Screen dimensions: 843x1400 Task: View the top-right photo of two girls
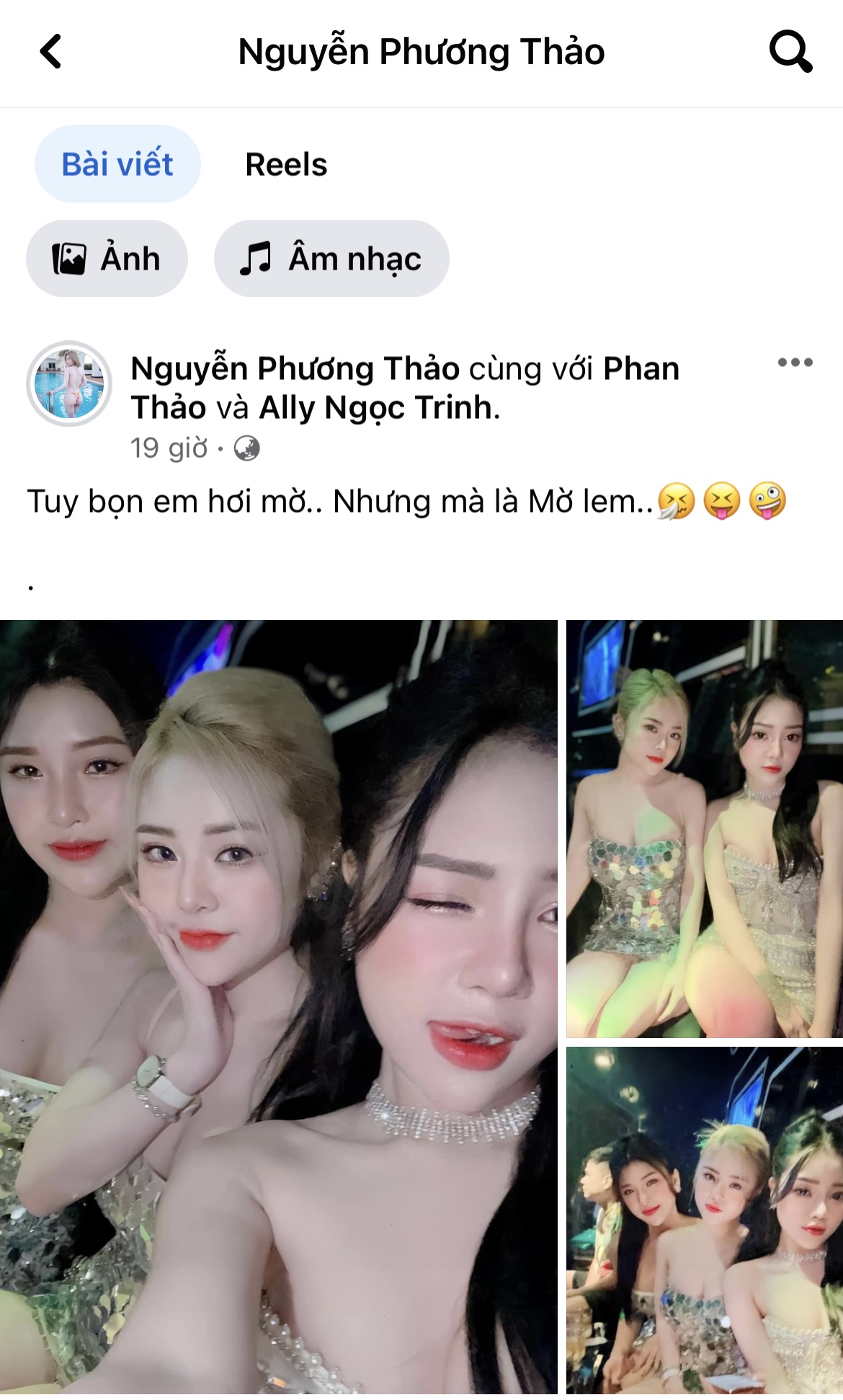click(704, 829)
